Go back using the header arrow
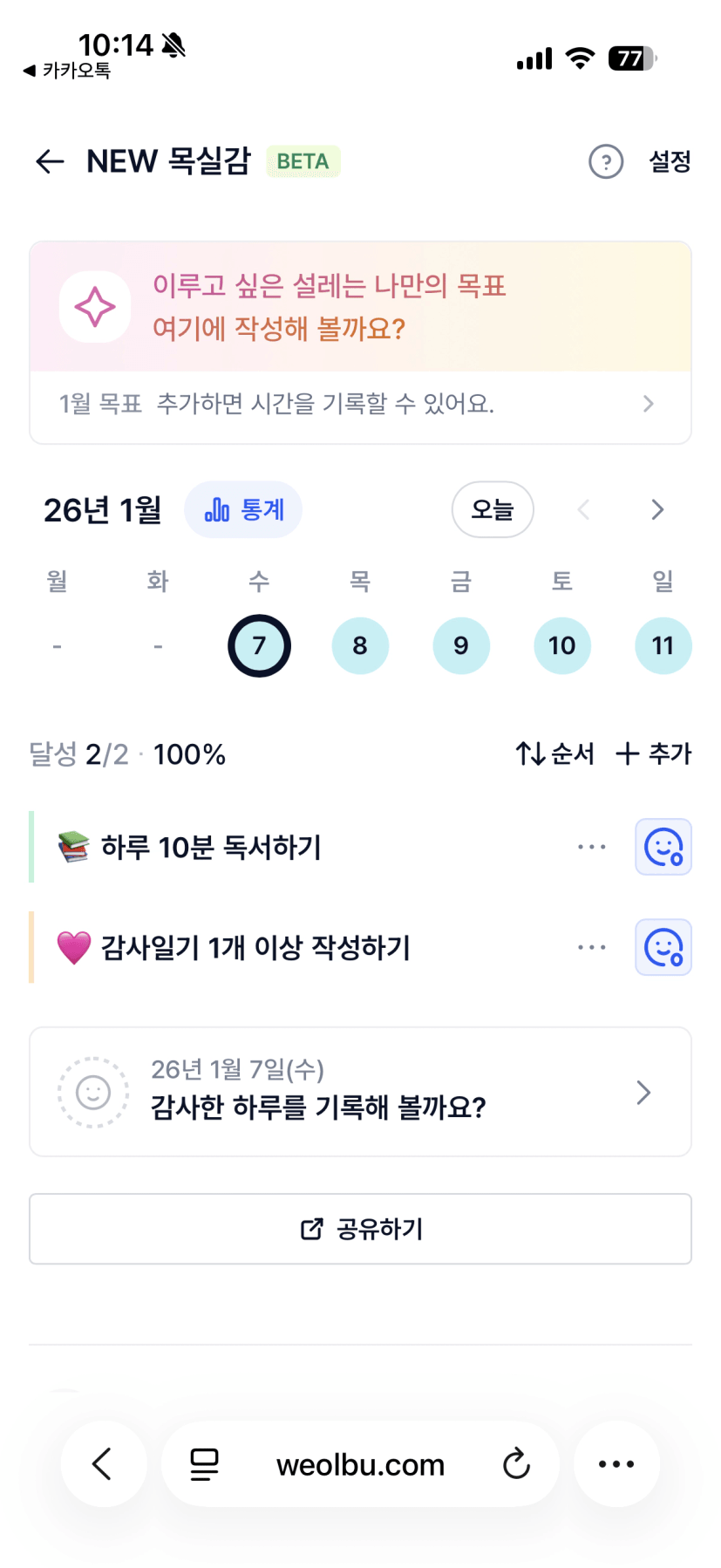 (50, 161)
